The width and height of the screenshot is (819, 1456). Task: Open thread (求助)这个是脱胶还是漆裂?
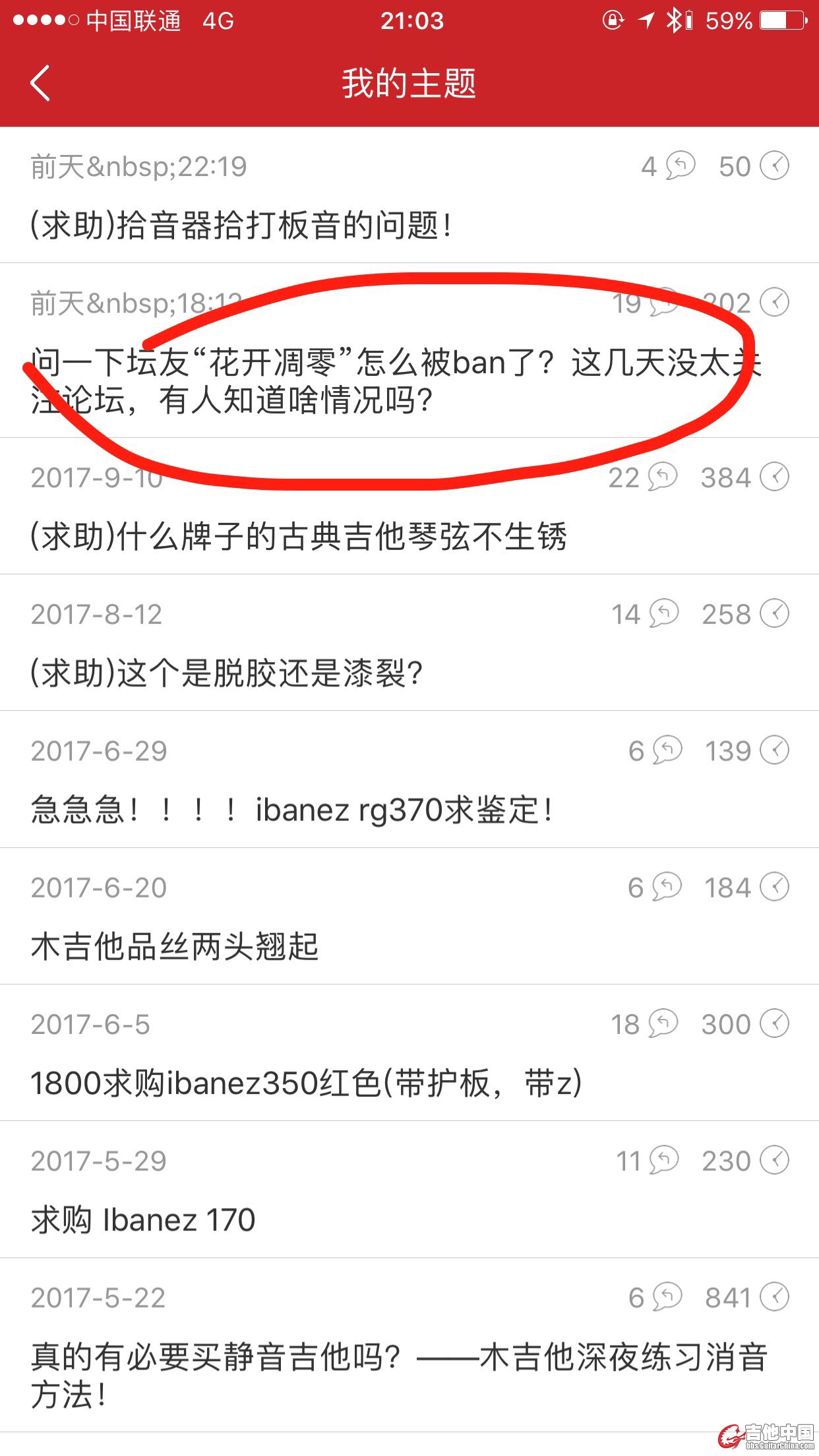tap(226, 673)
